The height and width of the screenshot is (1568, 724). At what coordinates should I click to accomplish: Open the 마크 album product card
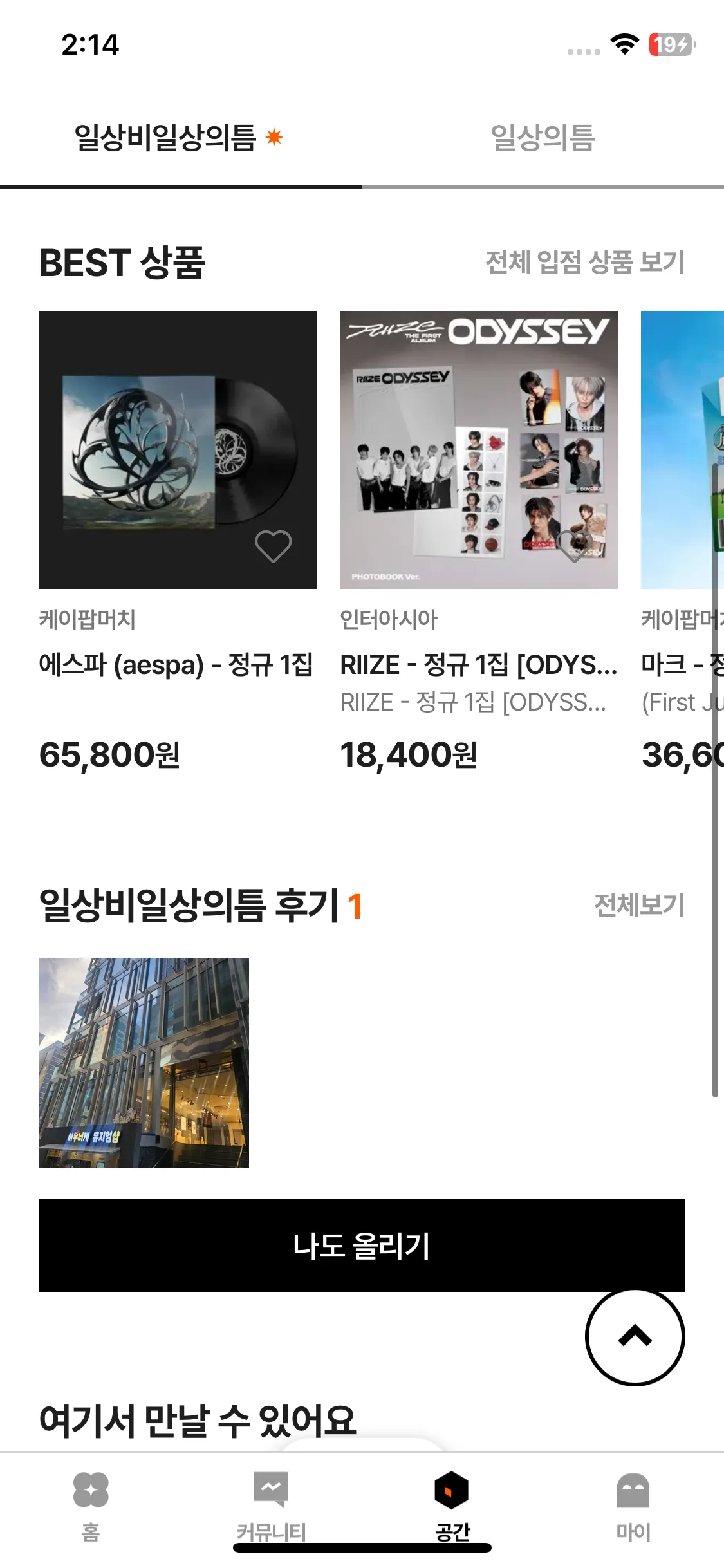(682, 451)
